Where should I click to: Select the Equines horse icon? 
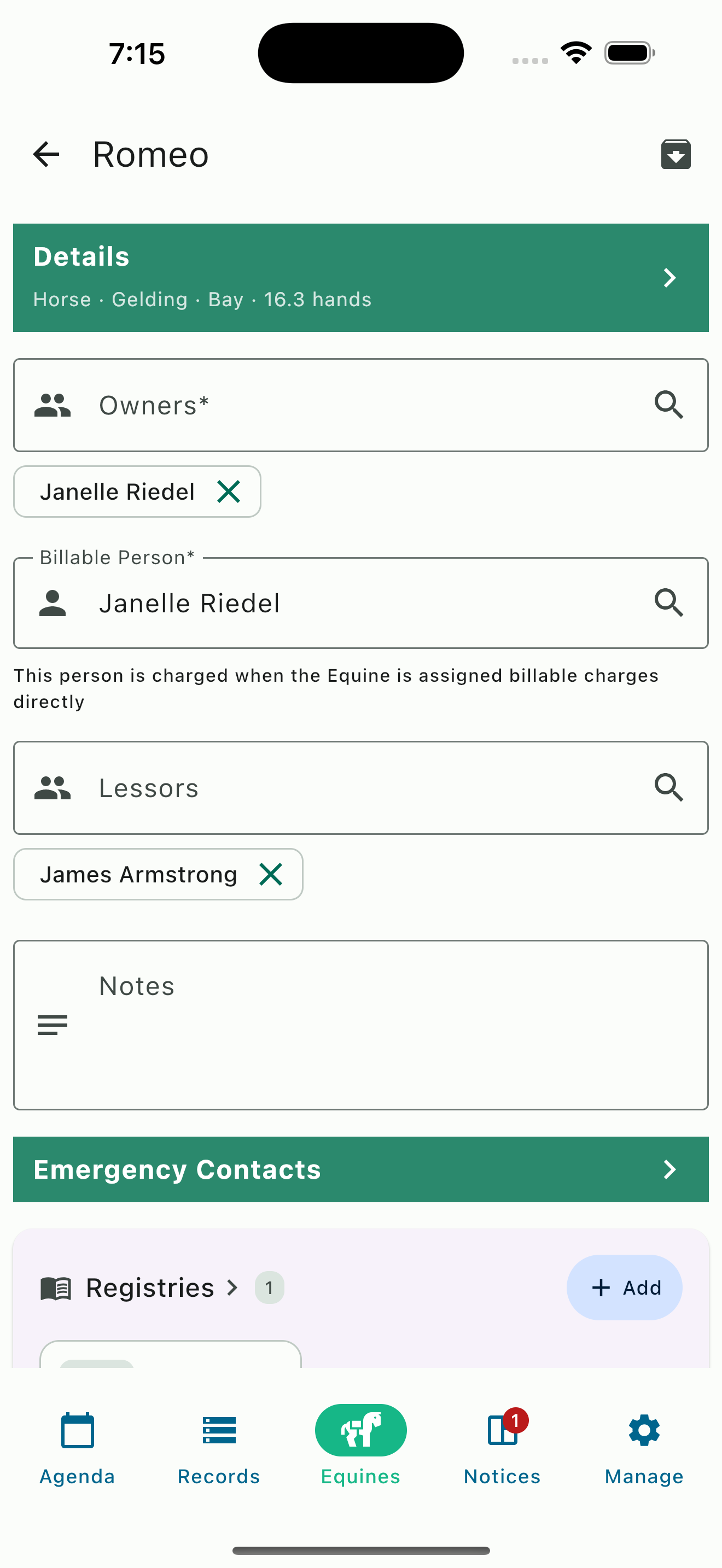pyautogui.click(x=360, y=1430)
